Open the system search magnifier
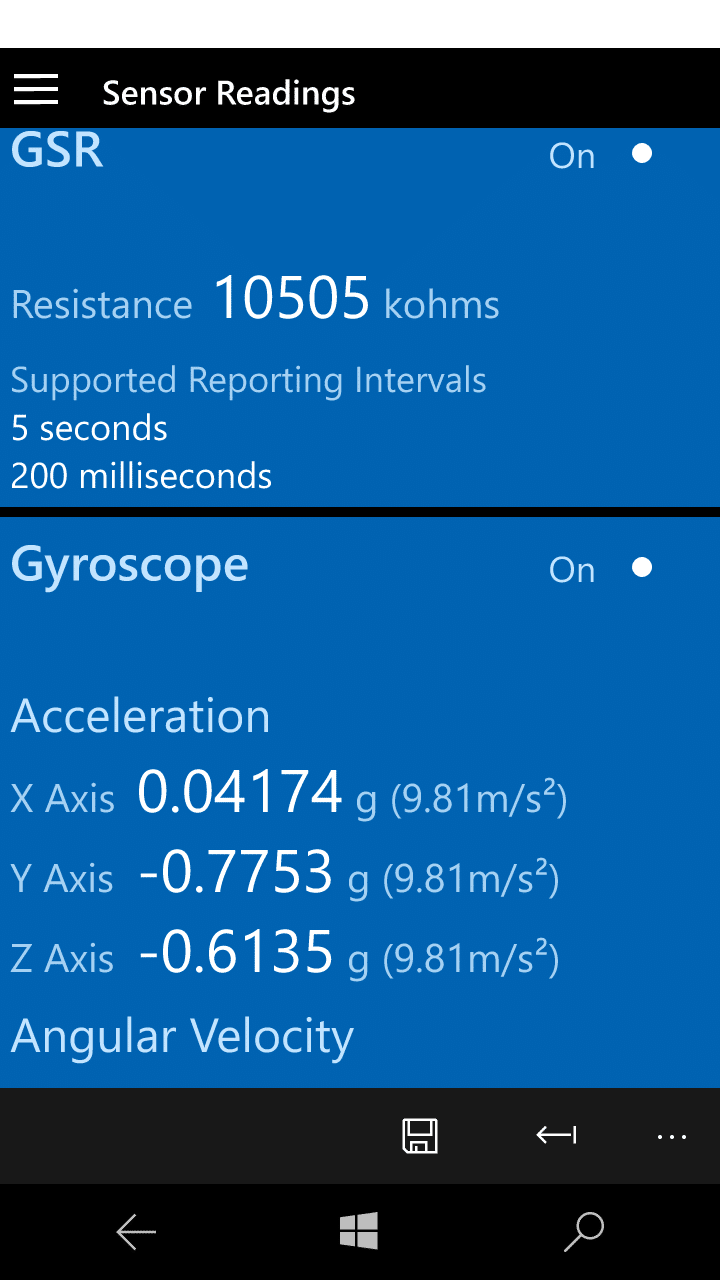The height and width of the screenshot is (1280, 720). point(584,1232)
